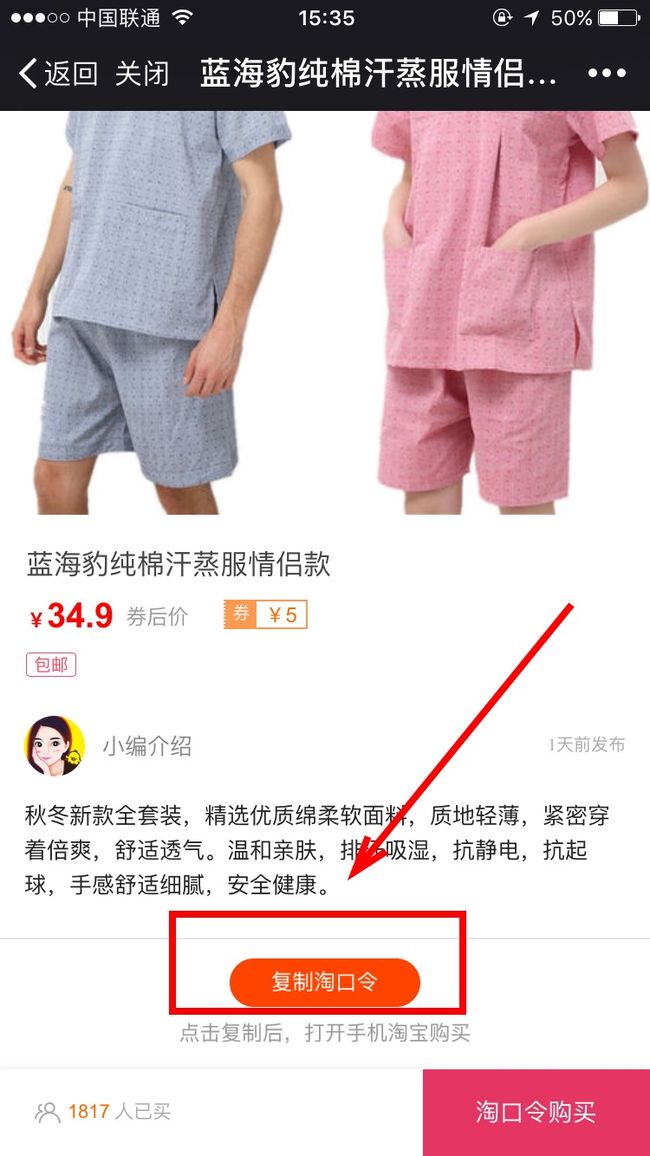Viewport: 650px width, 1156px height.
Task: Tap 返回 to go back
Action: click(58, 74)
